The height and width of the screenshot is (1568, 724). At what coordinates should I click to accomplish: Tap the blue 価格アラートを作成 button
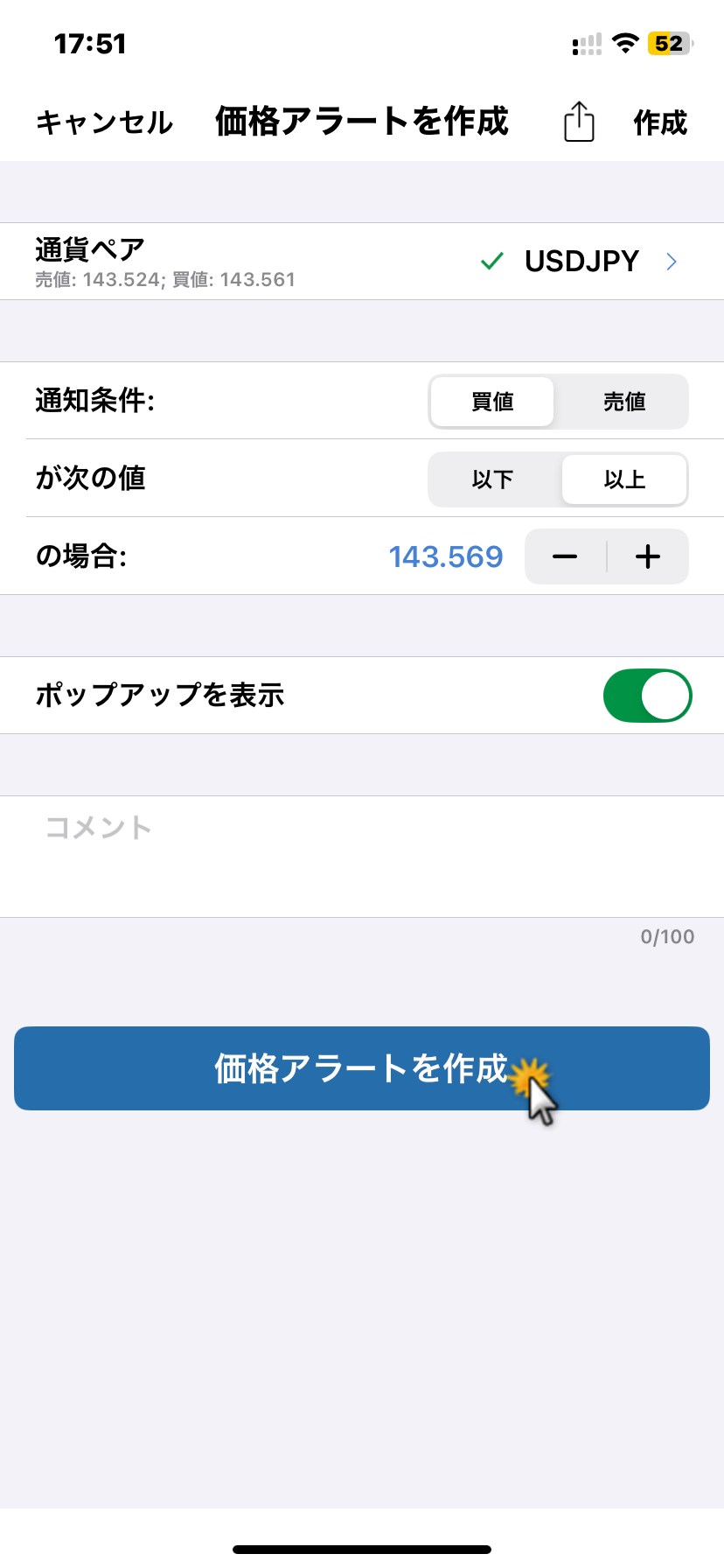pyautogui.click(x=362, y=1068)
